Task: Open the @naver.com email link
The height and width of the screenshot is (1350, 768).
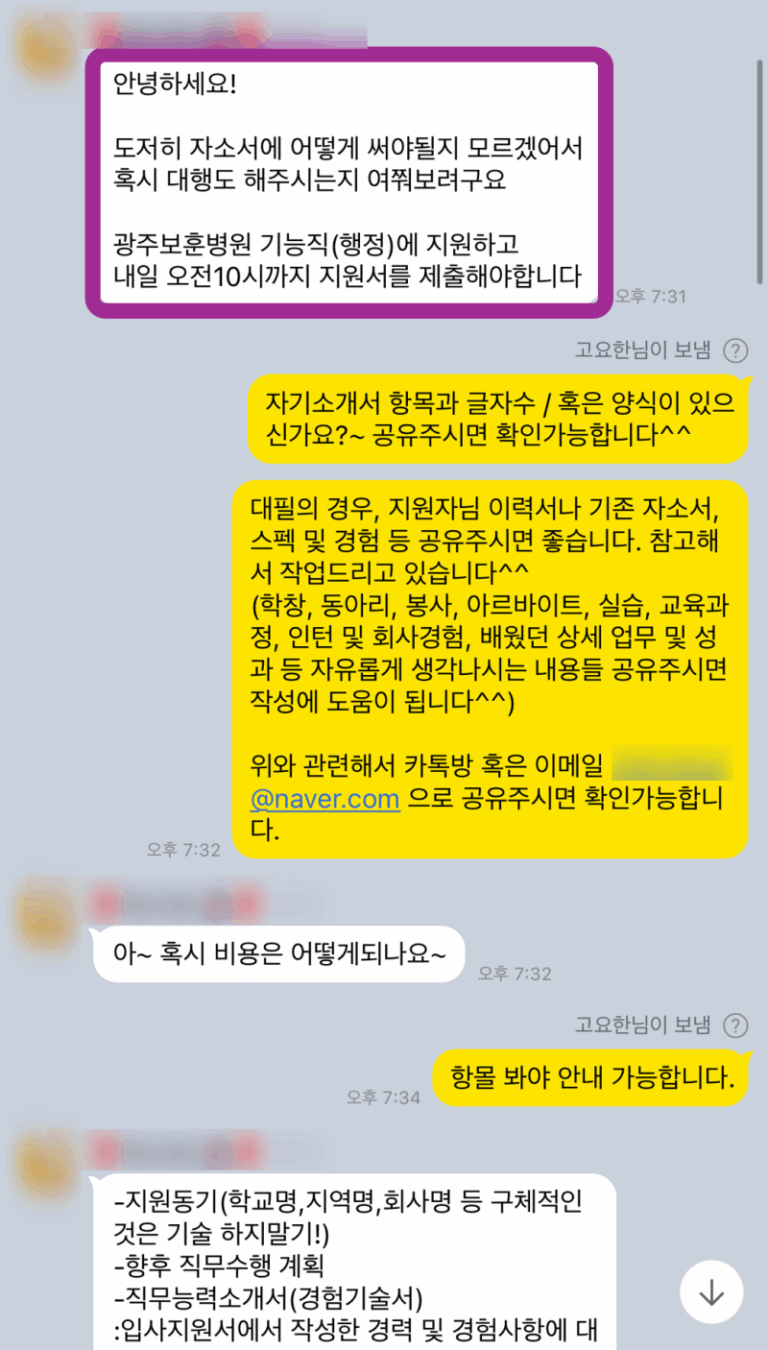Action: [x=326, y=799]
